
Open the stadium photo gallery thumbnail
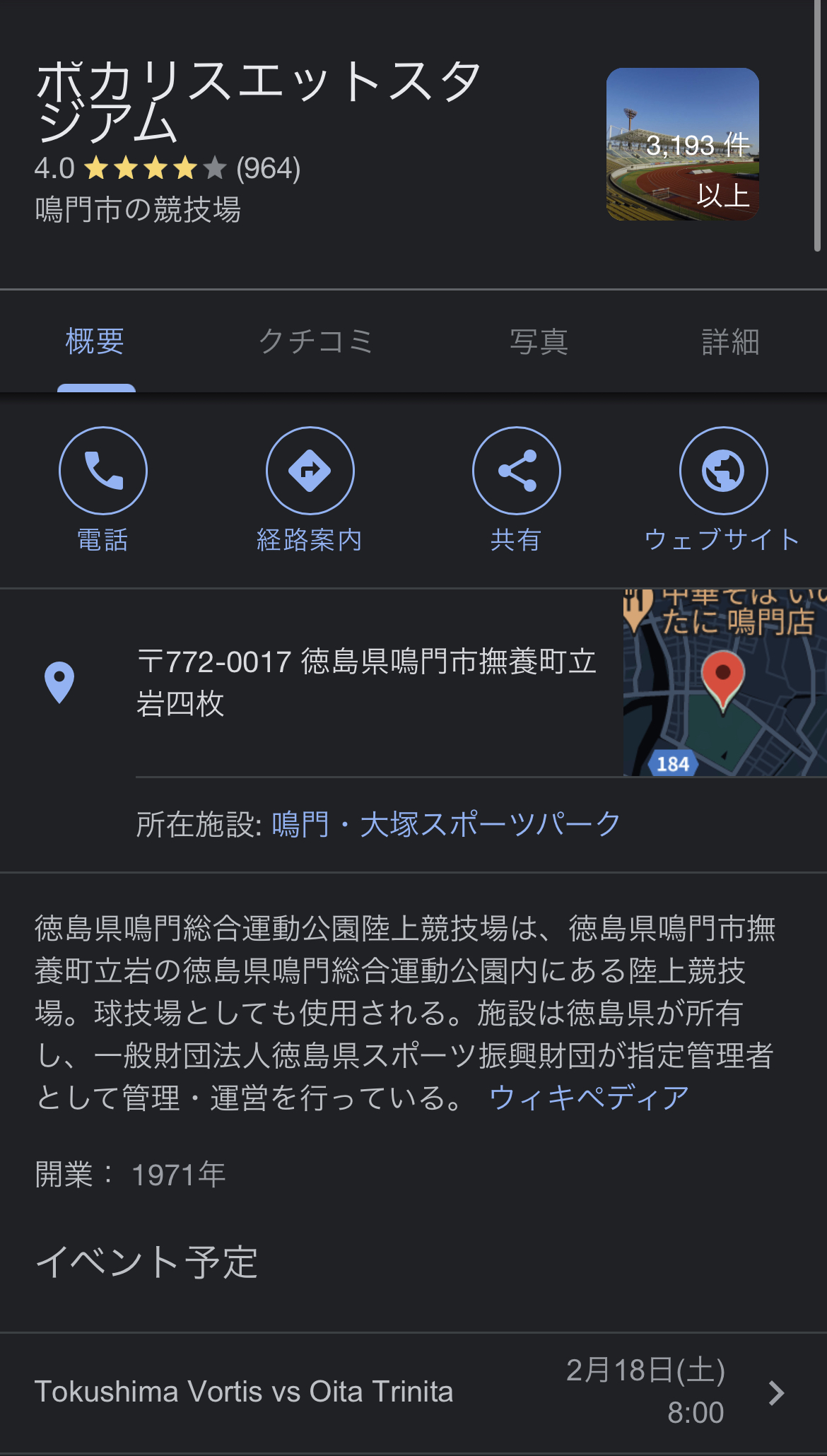682,144
